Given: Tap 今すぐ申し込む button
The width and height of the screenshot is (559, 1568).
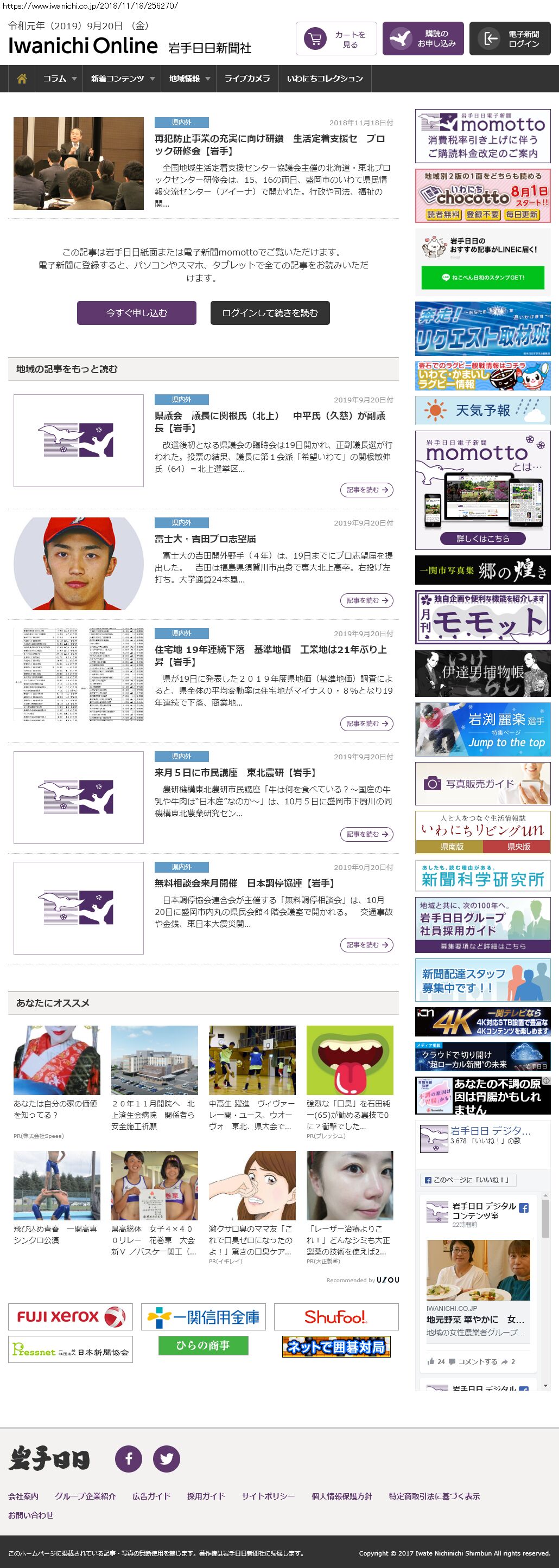Looking at the screenshot, I should 136,313.
